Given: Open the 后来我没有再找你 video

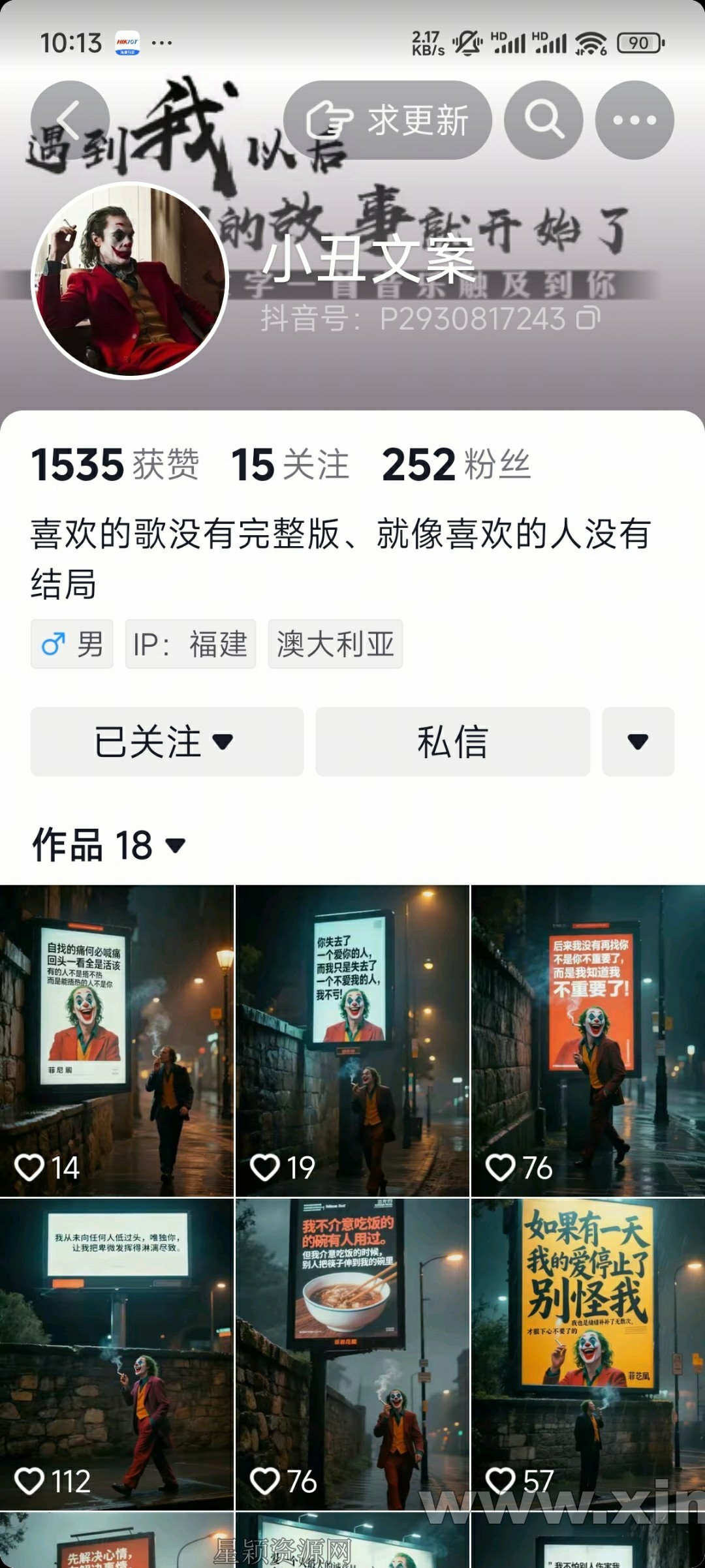Looking at the screenshot, I should pos(587,1041).
